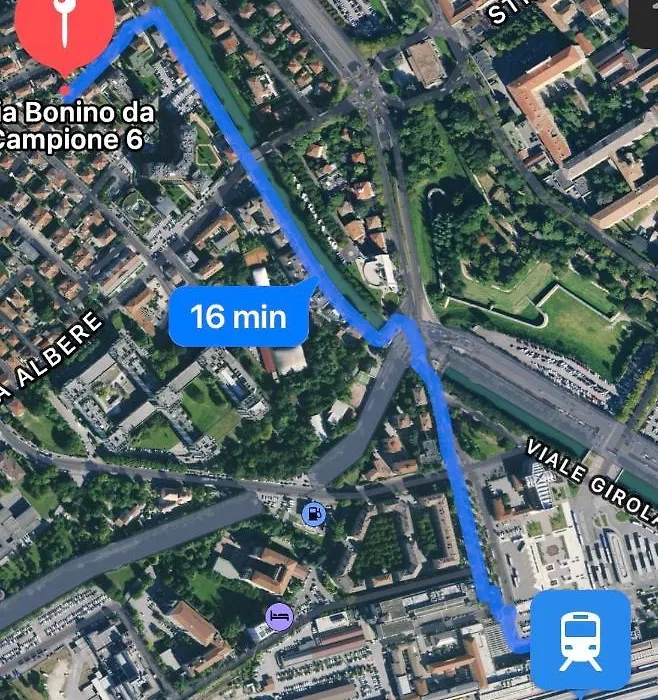Select the 16 min route label
This screenshot has width=658, height=700.
point(239,317)
